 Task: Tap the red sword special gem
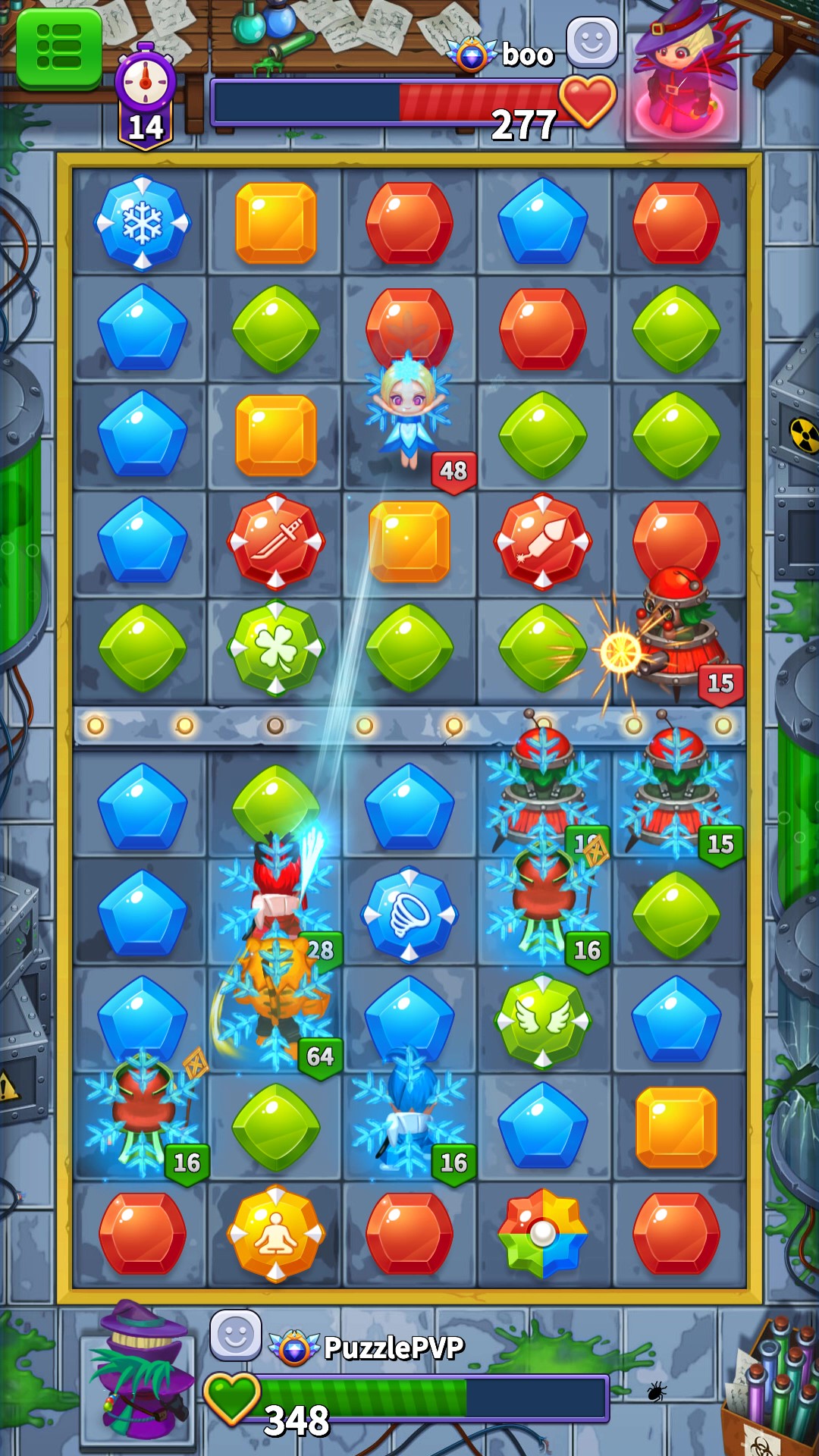[276, 541]
